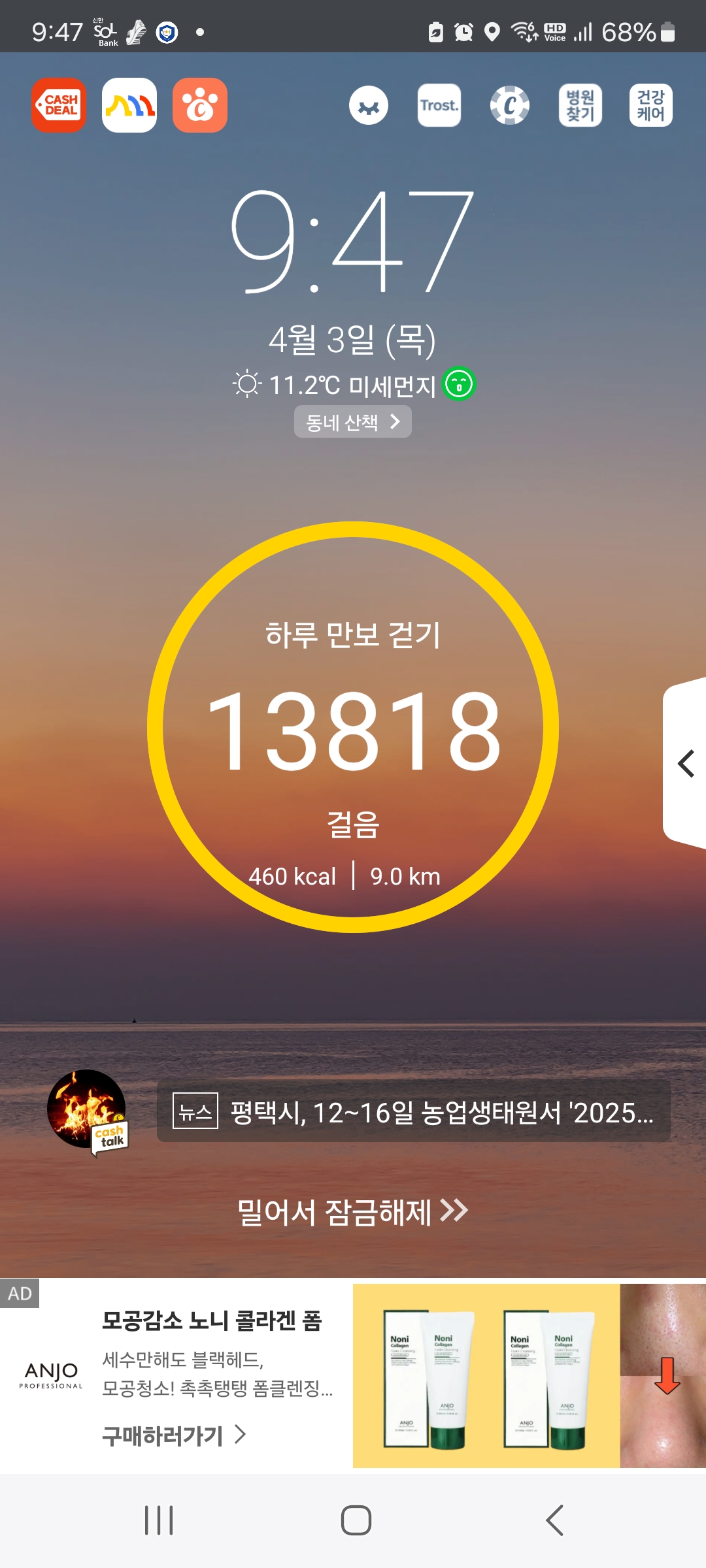Screen dimensions: 706x1568
Task: Open the 동네 산책 neighborhood walk chip
Action: tap(353, 422)
